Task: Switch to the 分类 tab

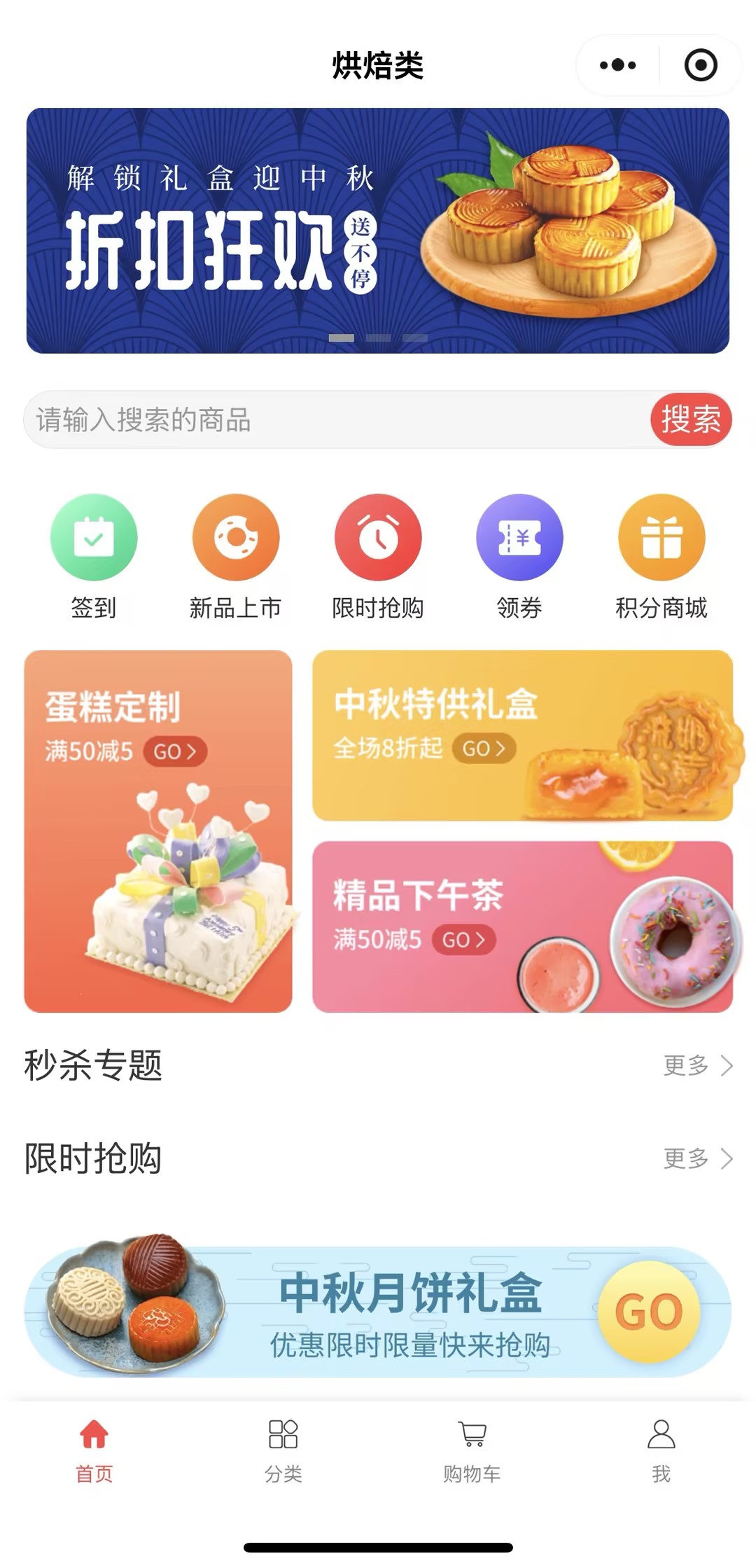Action: click(x=283, y=1450)
